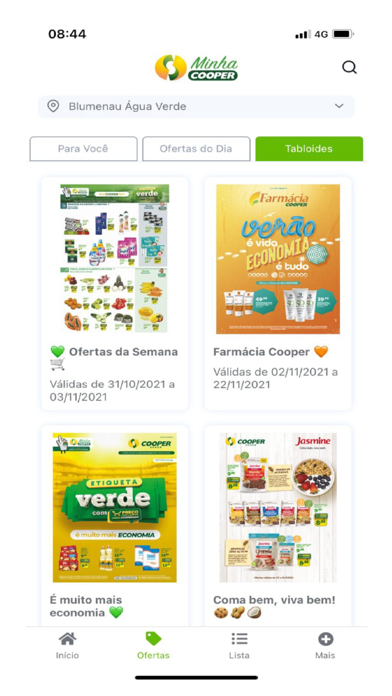
Task: Switch to the Ofertas do Dia tab
Action: [196, 149]
